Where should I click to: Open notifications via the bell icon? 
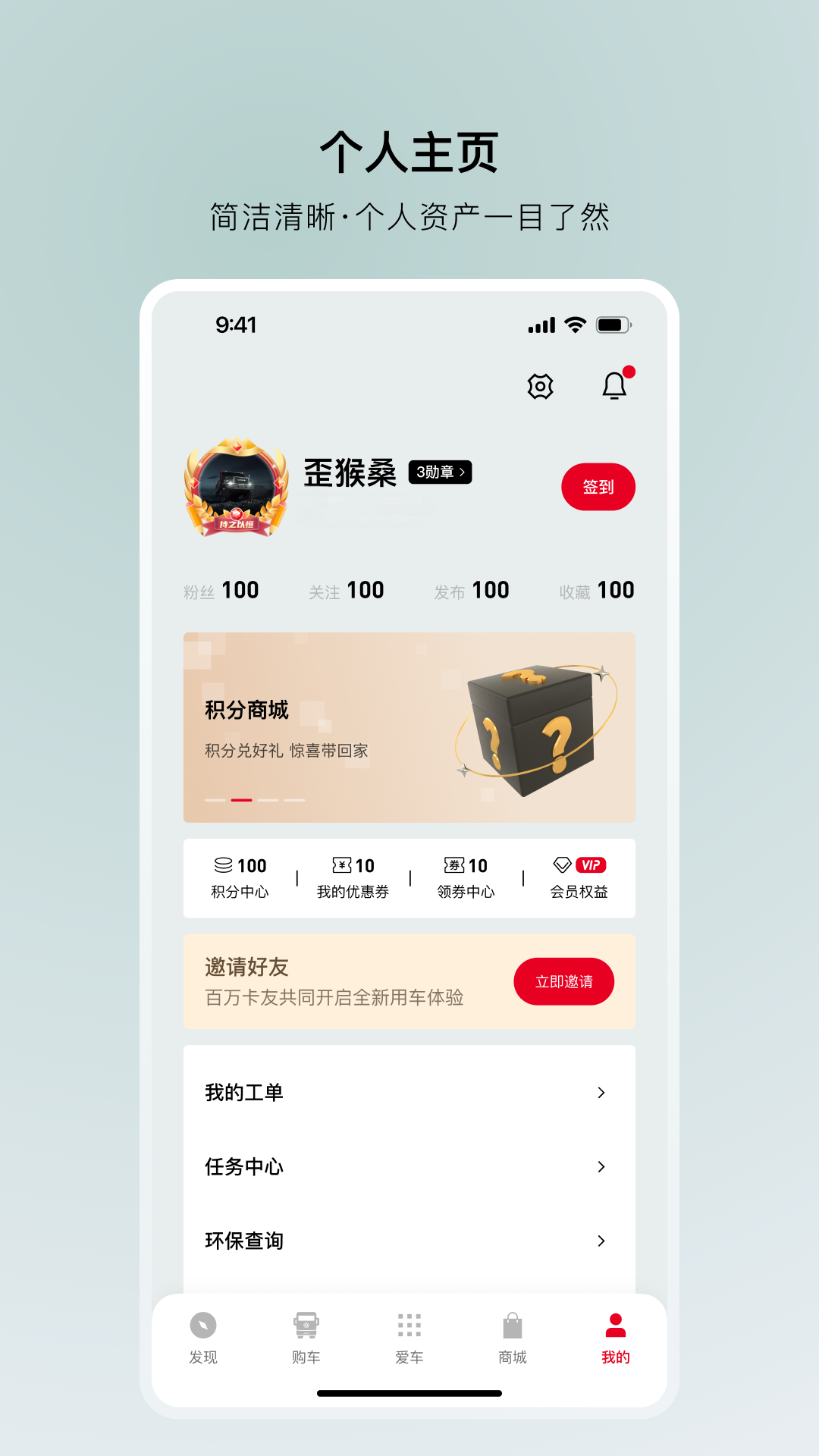[x=614, y=386]
